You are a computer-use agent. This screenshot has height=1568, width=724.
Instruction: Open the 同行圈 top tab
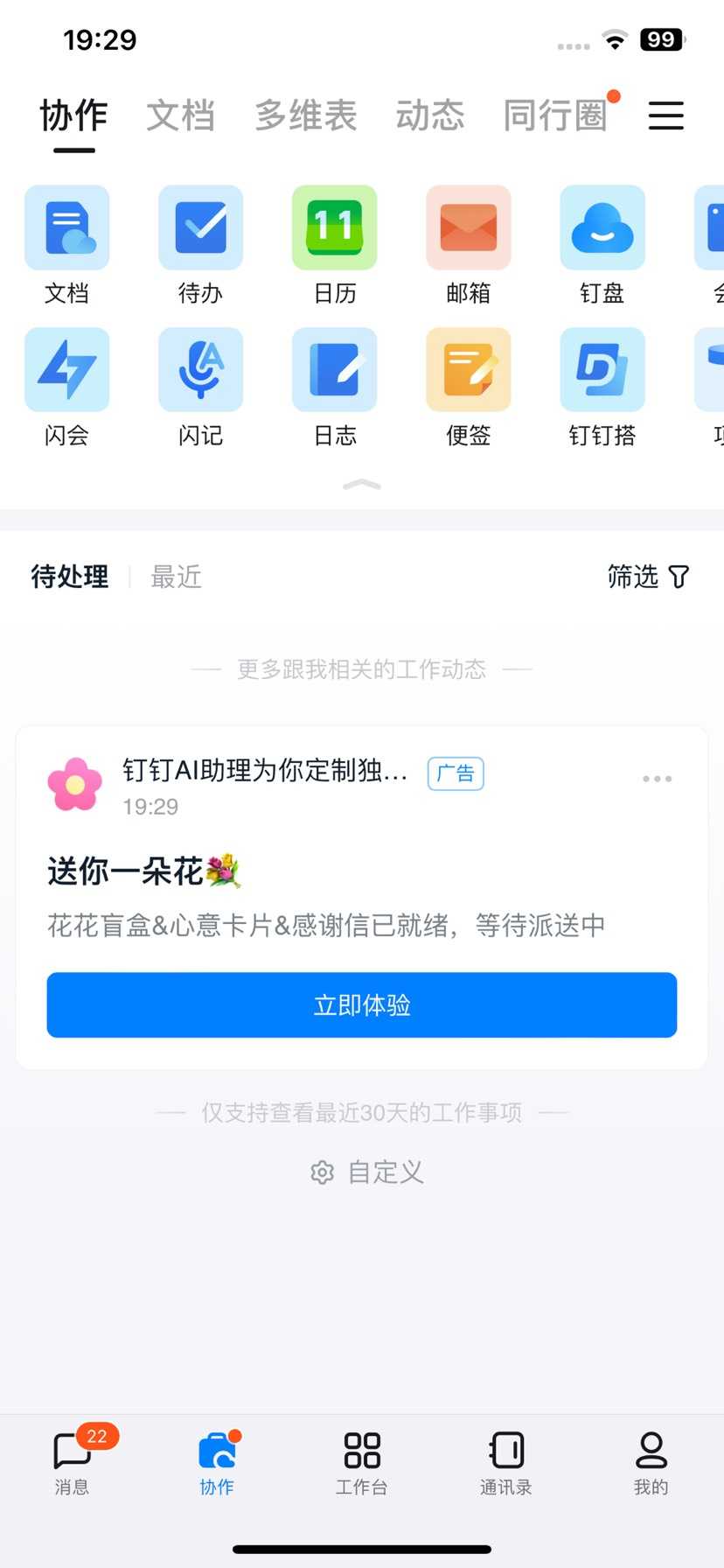(x=554, y=115)
